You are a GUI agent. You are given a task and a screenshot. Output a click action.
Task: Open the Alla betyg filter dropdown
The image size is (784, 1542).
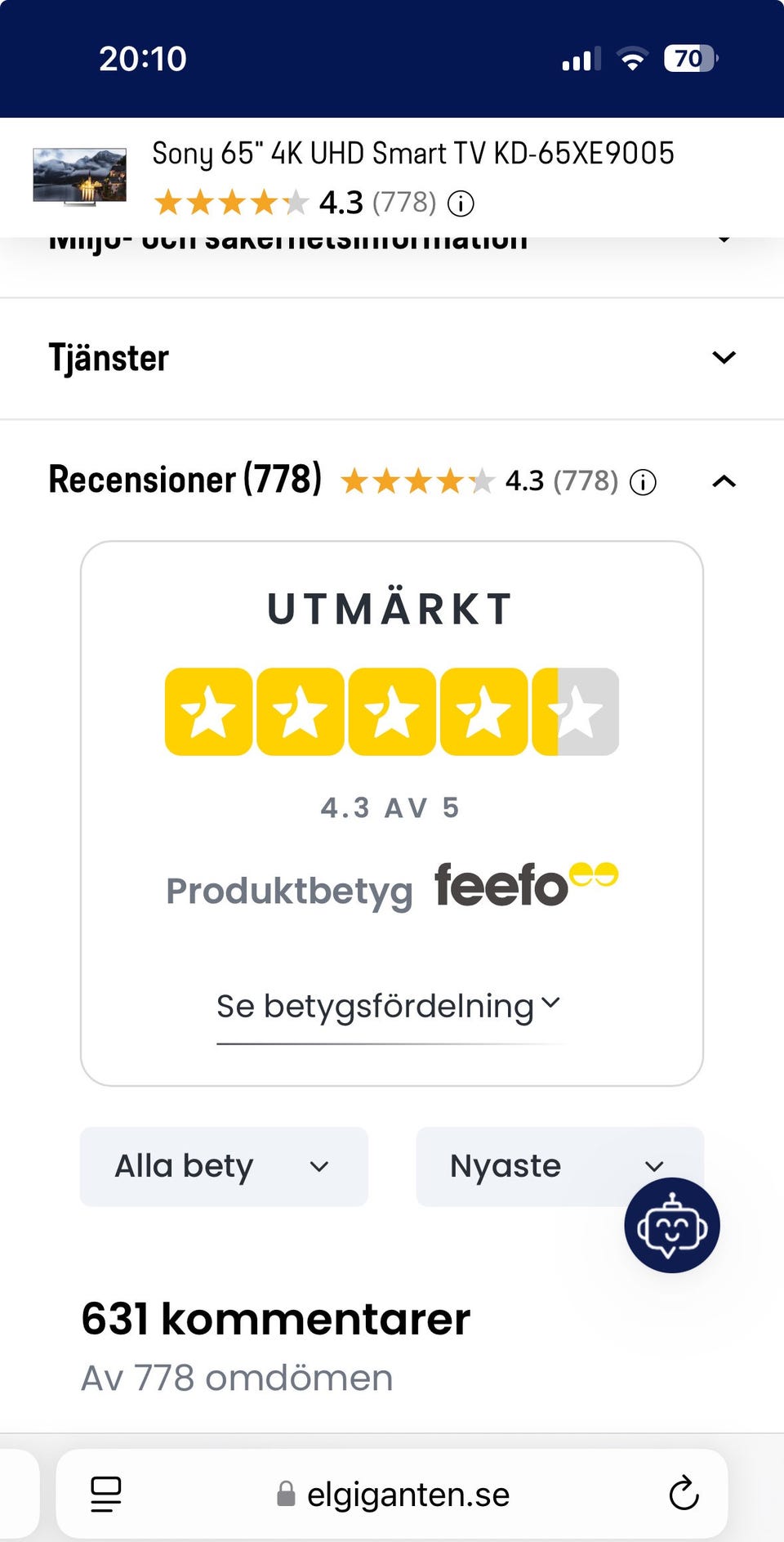(x=224, y=1166)
